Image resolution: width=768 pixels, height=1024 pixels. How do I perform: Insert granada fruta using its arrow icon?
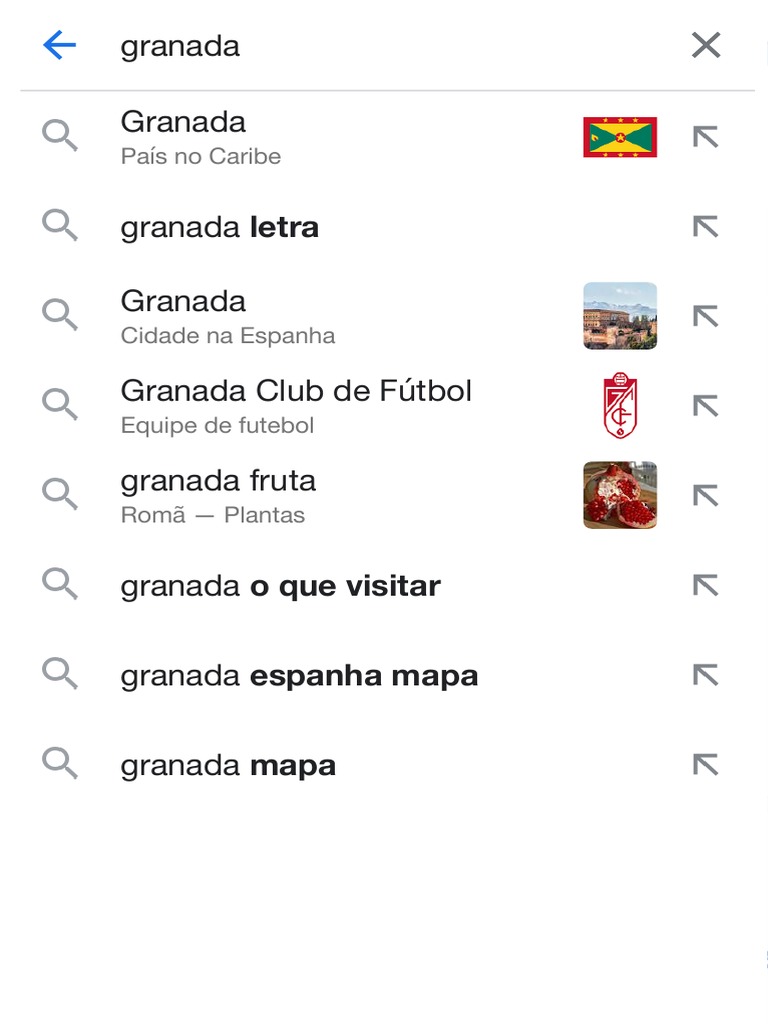(x=706, y=496)
